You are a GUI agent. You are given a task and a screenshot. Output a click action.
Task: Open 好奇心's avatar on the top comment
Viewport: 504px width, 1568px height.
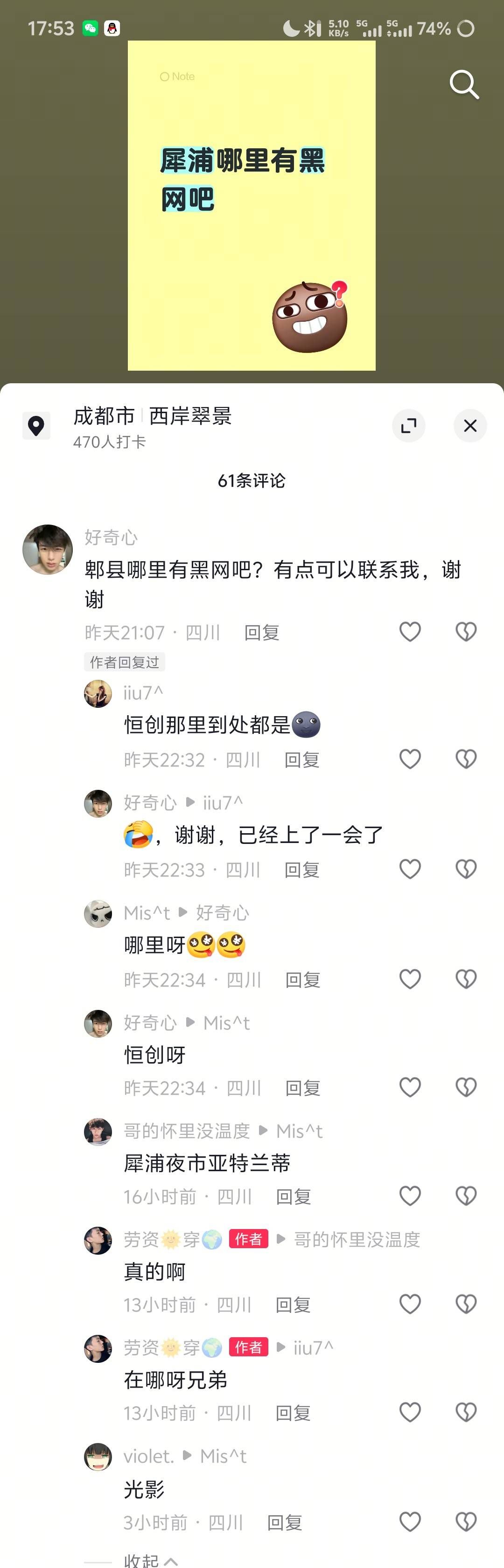click(x=48, y=550)
